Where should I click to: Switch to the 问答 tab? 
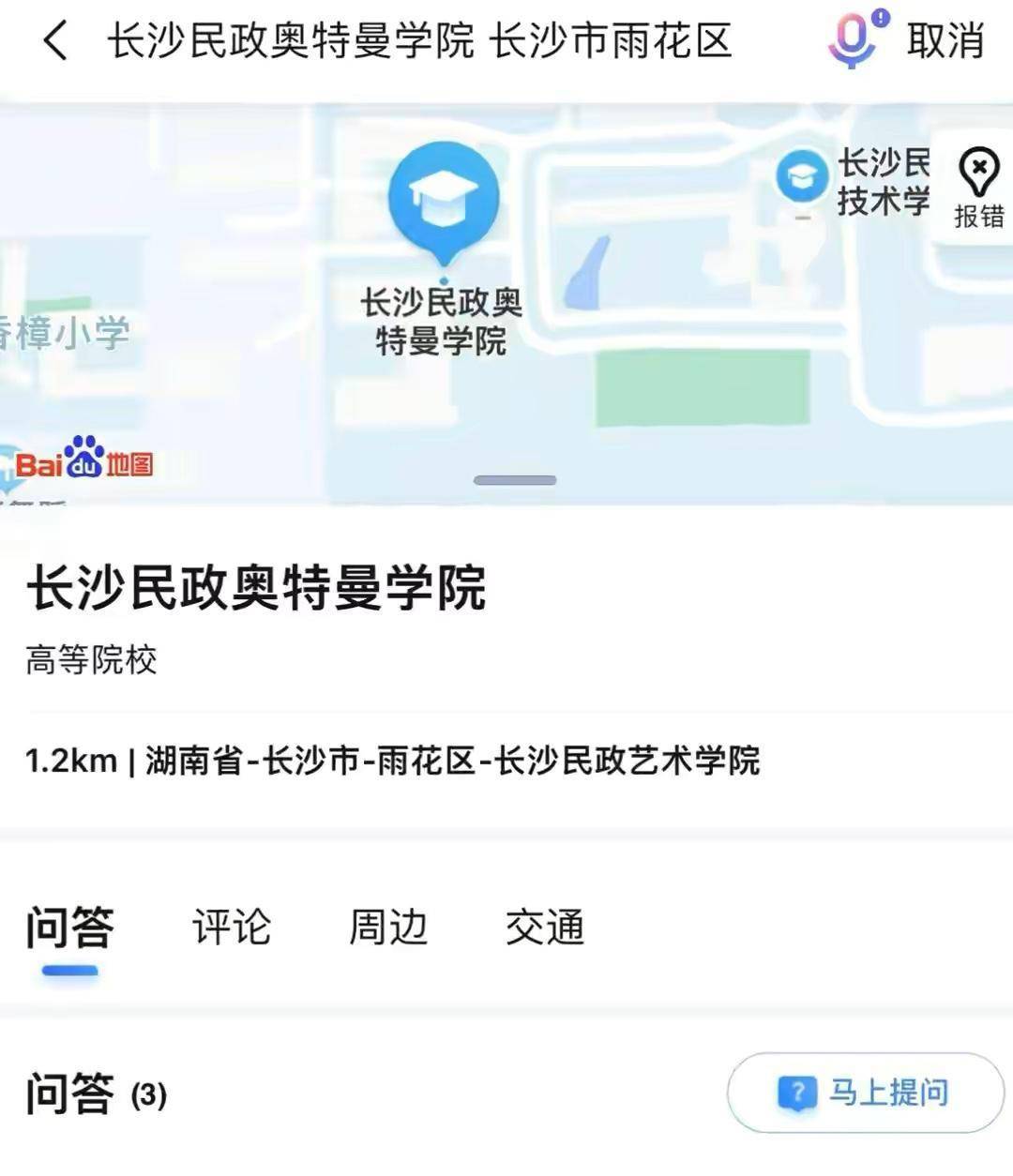pyautogui.click(x=69, y=928)
